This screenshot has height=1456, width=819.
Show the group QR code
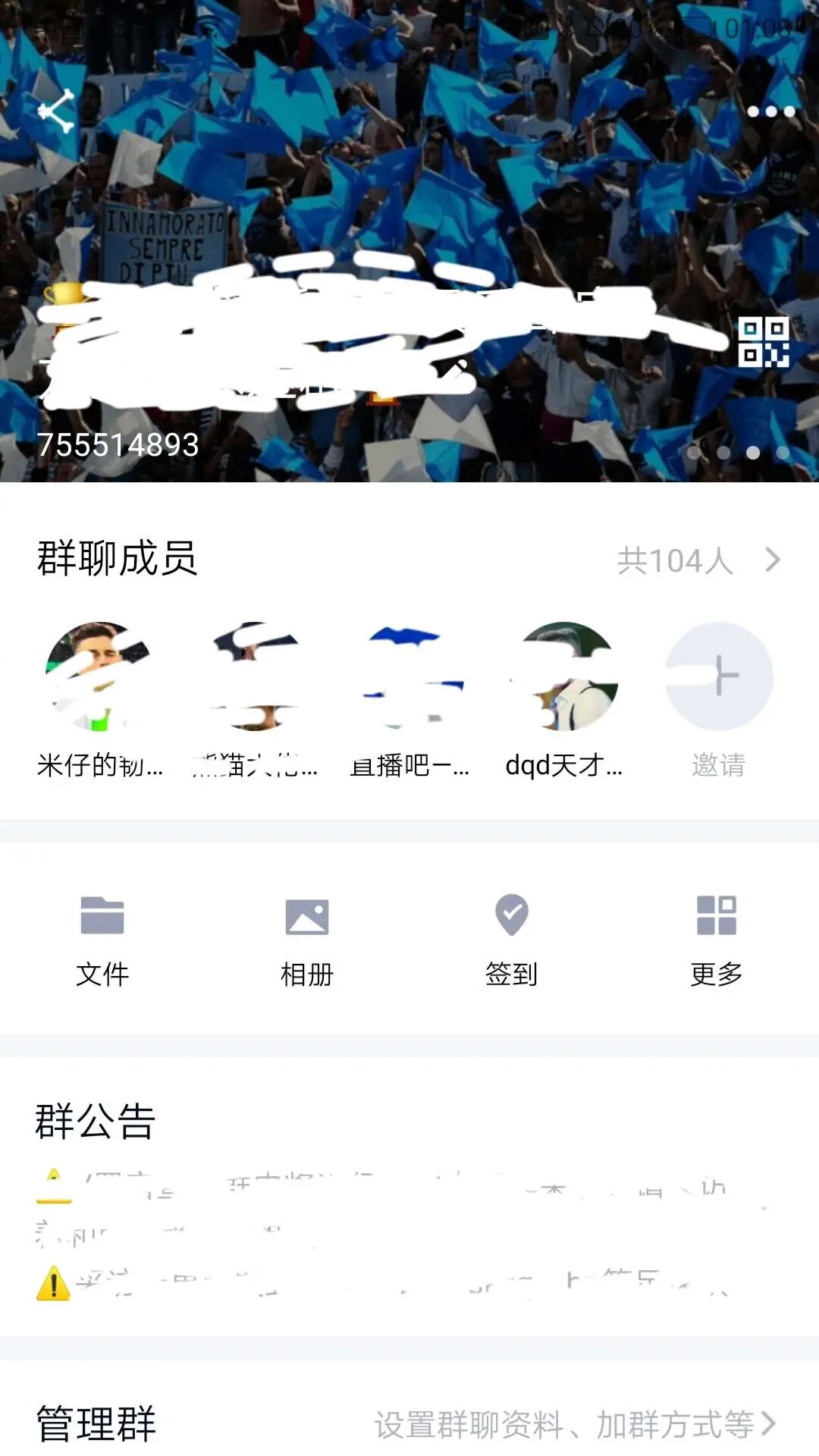click(764, 343)
